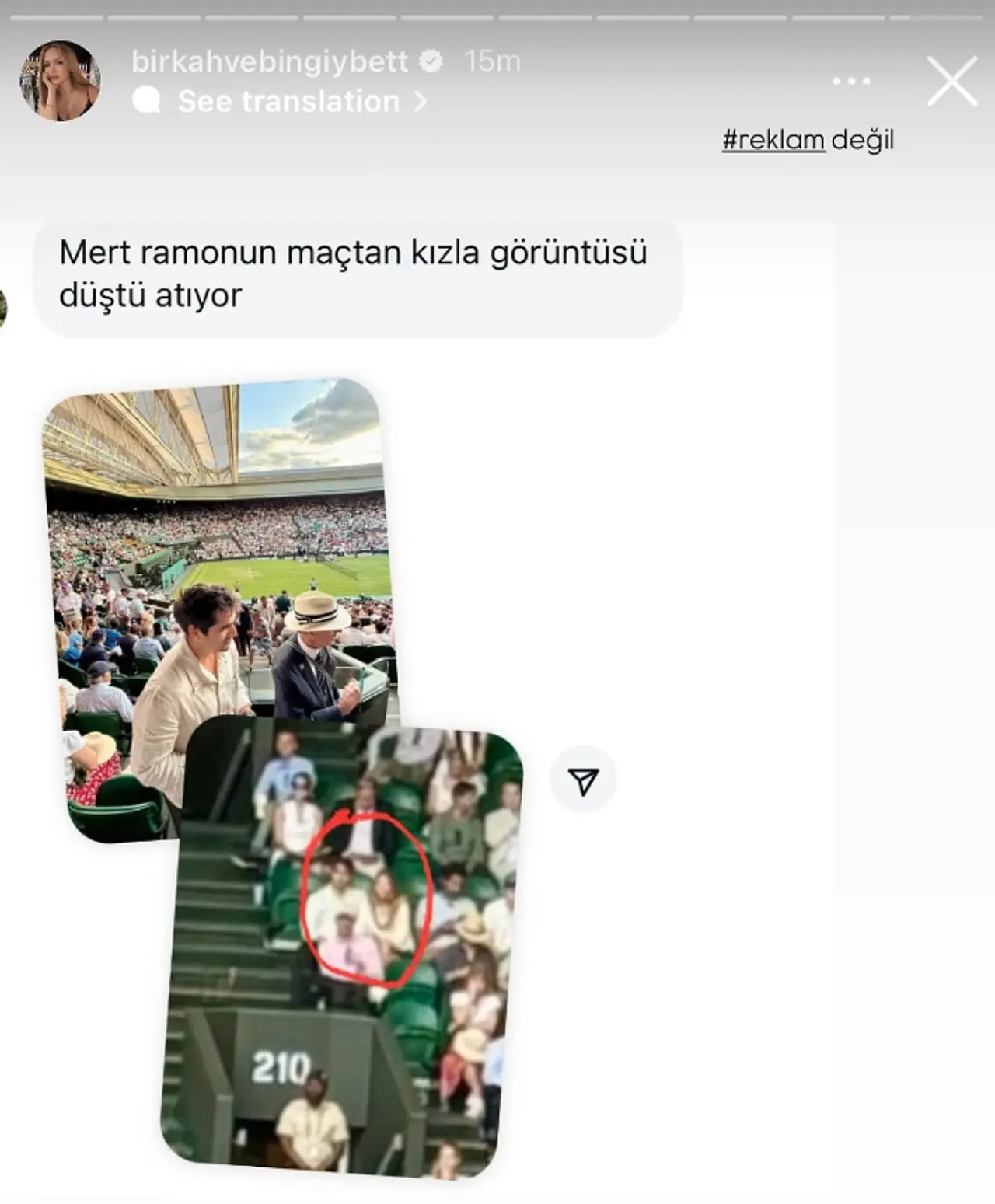This screenshot has width=995, height=1204.
Task: Visit the birkahvebingiybett username link
Action: pyautogui.click(x=269, y=61)
